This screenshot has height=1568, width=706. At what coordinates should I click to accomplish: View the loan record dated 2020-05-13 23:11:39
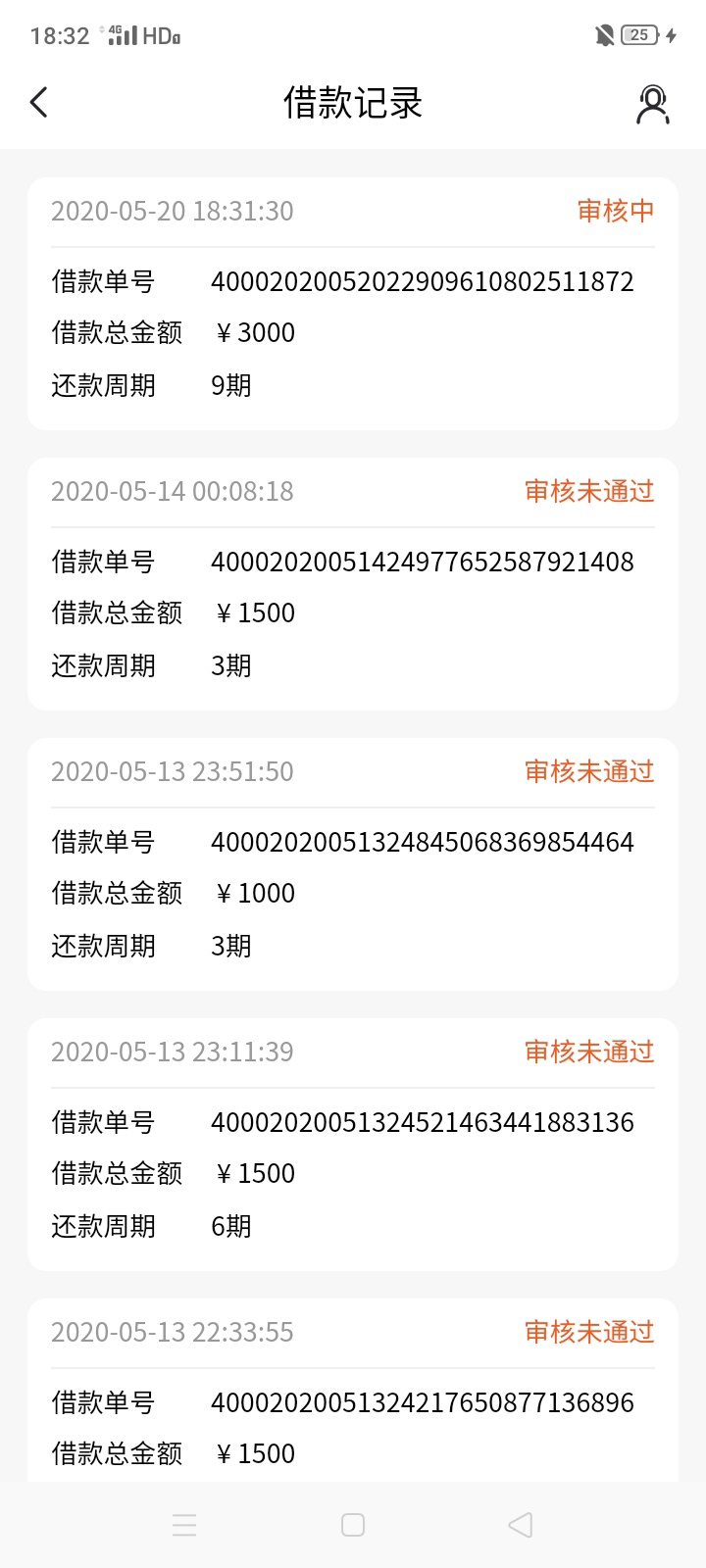[x=353, y=1145]
